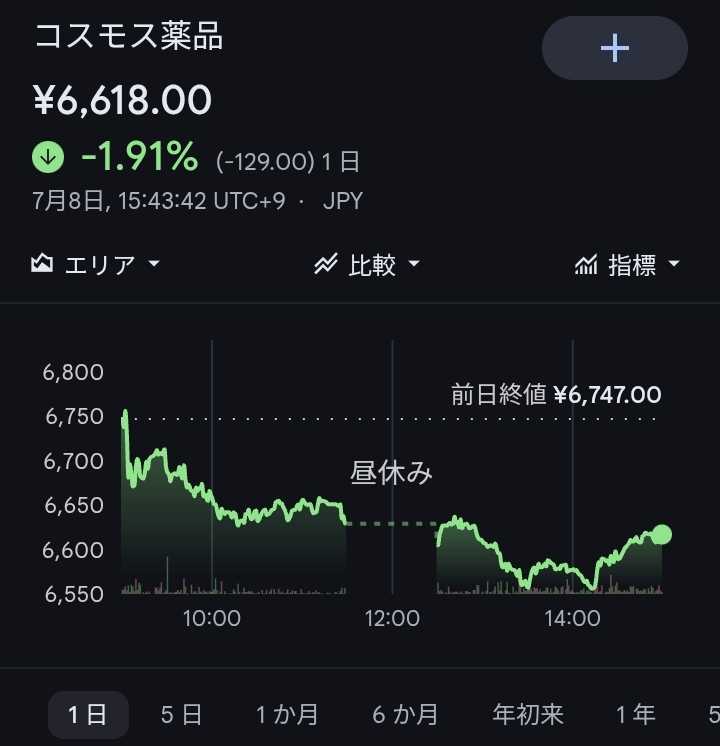View the 1年 chart range

pyautogui.click(x=635, y=715)
